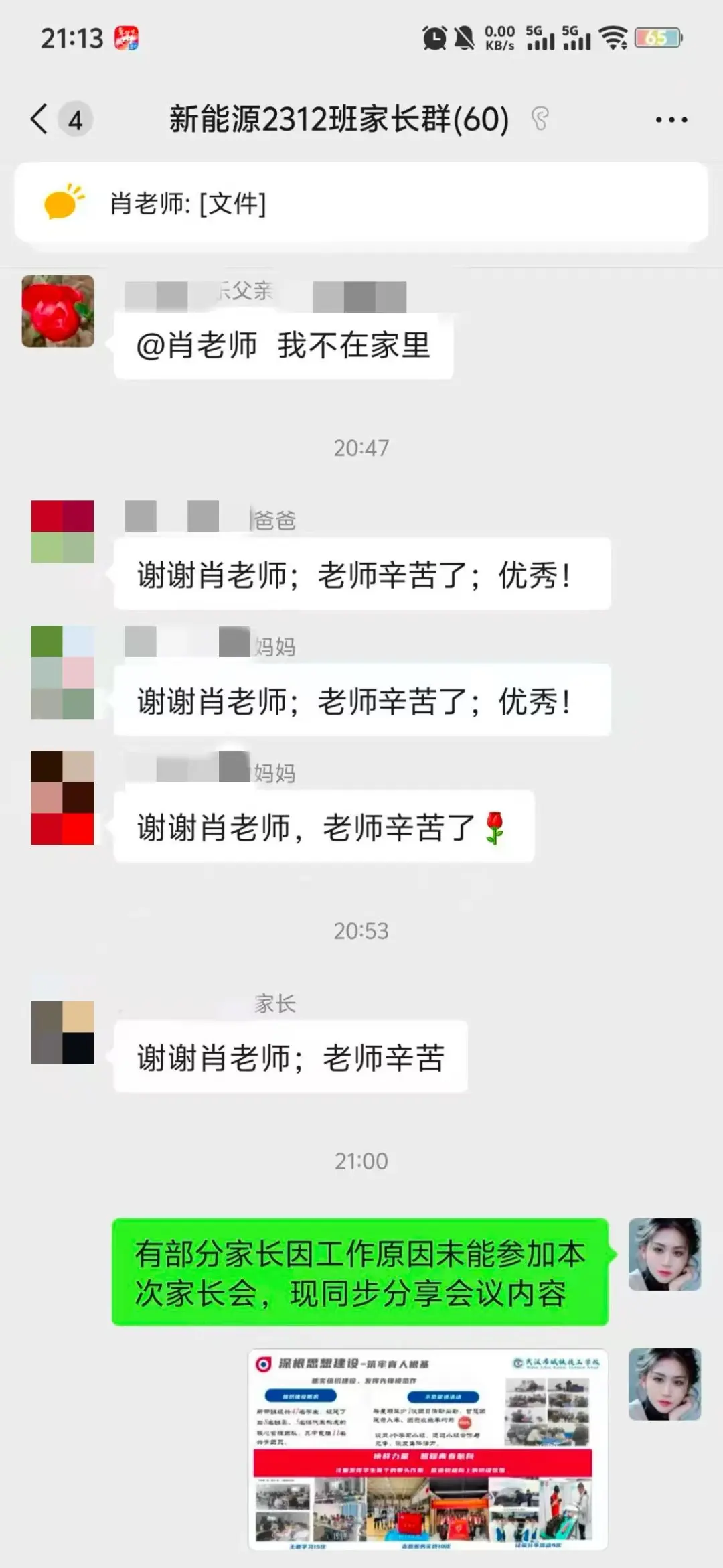Viewport: 723px width, 1568px height.
Task: Open the pinned 肖老师 [文件] message banner
Action: [x=361, y=203]
